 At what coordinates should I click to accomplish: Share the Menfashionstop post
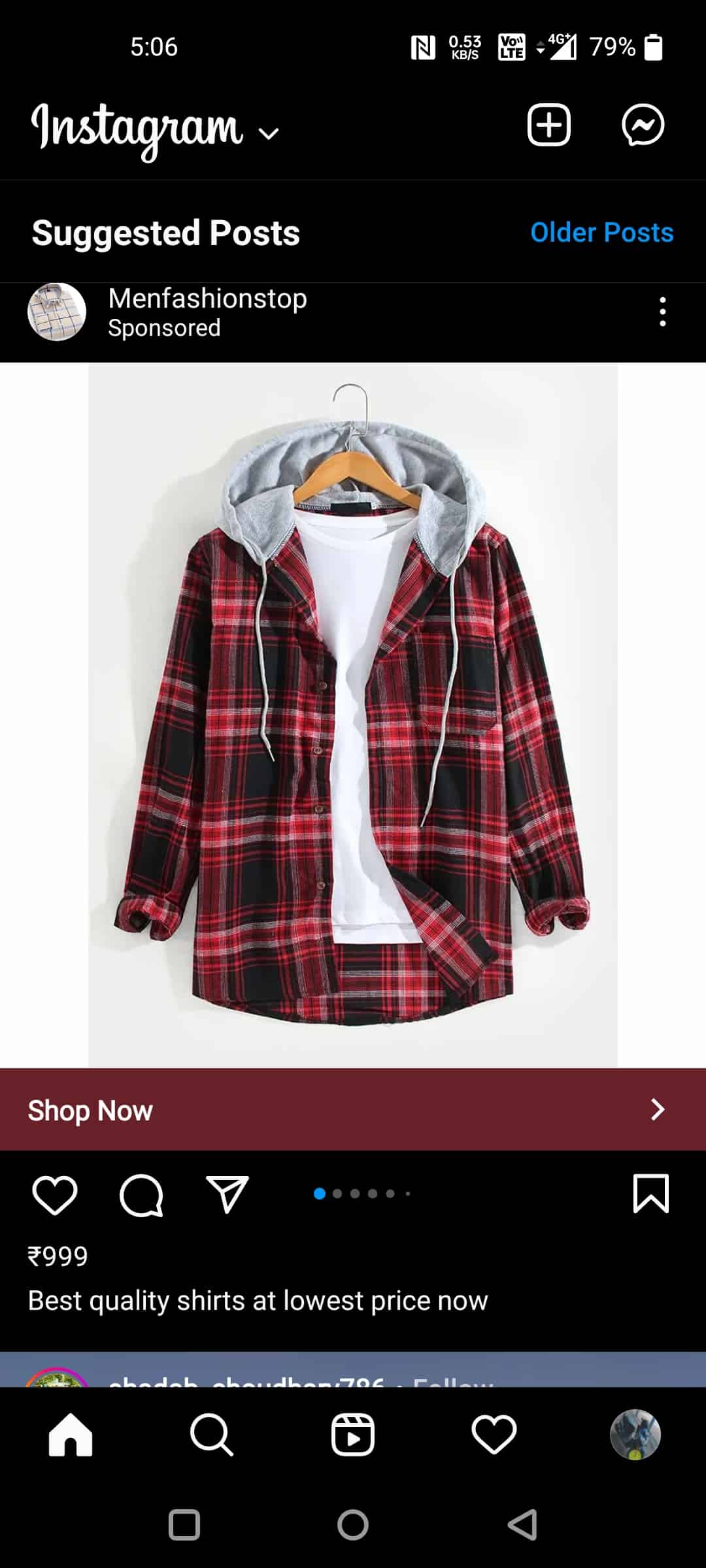coord(227,1194)
